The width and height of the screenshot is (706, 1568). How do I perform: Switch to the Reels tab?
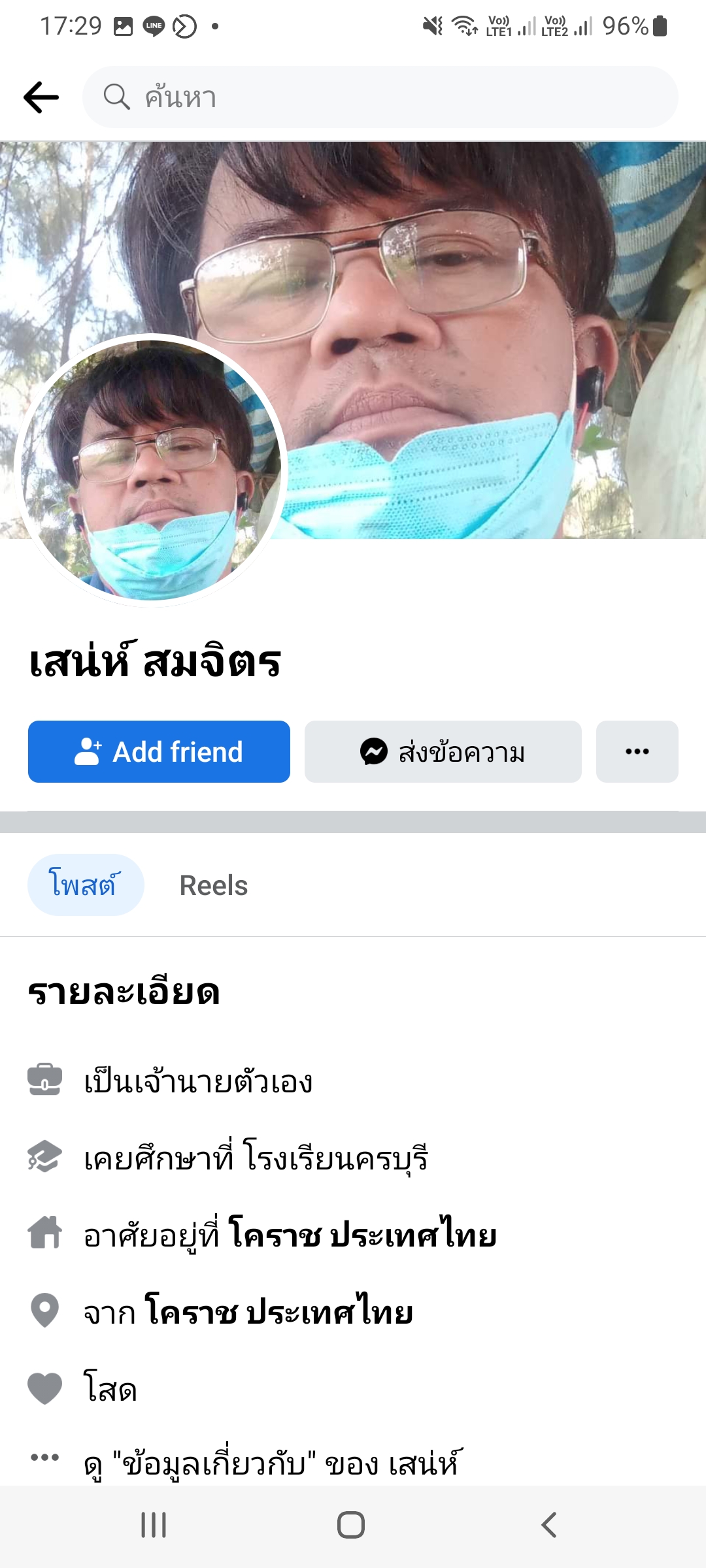(x=214, y=885)
